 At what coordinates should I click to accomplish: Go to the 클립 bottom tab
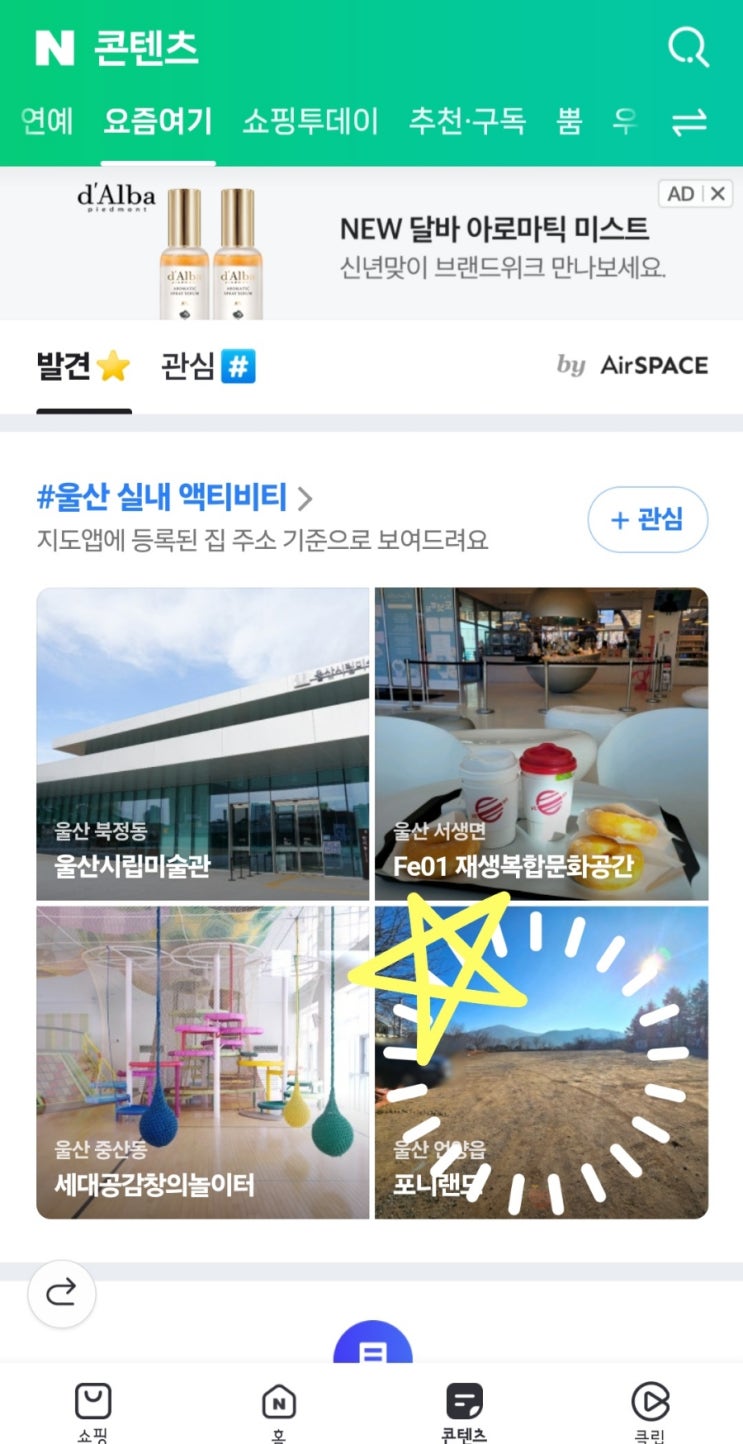click(x=650, y=1412)
